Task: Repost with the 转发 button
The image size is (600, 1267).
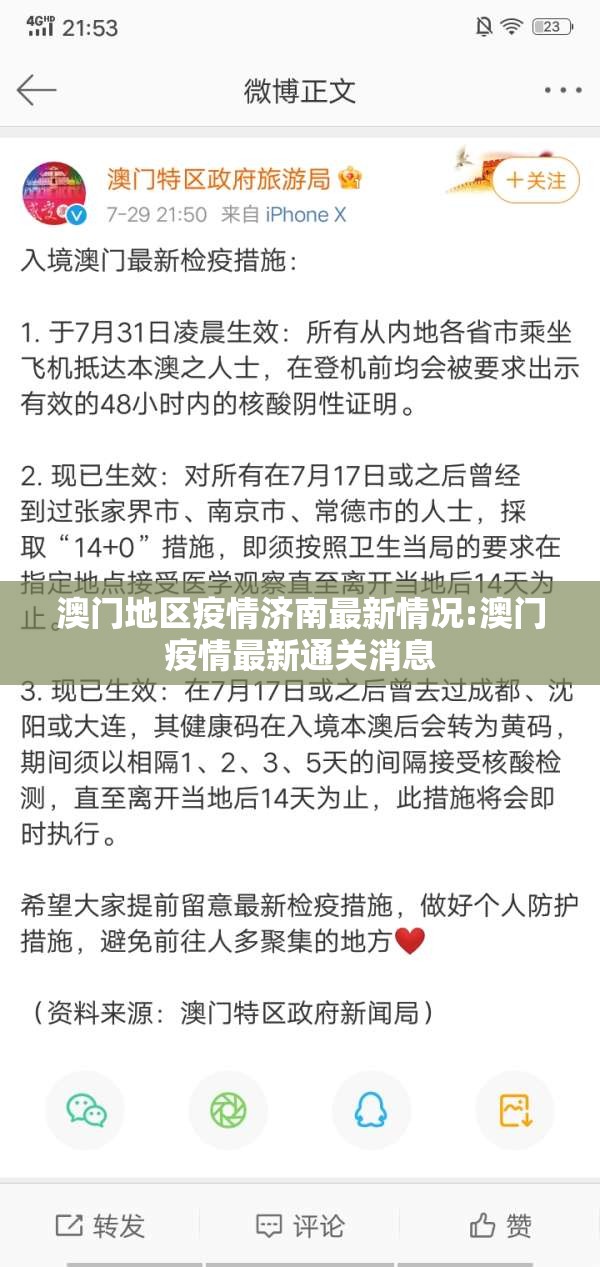Action: tap(100, 1225)
